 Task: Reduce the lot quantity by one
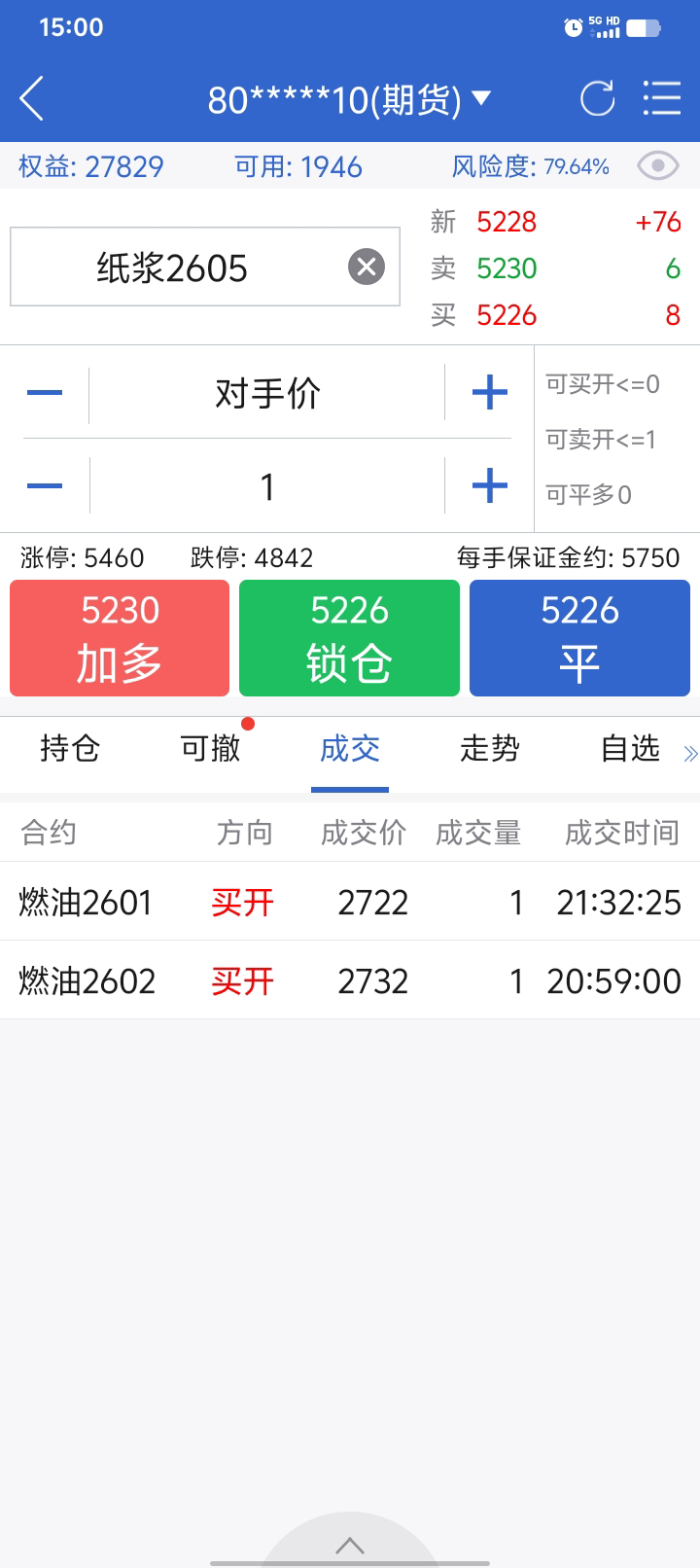click(x=45, y=485)
